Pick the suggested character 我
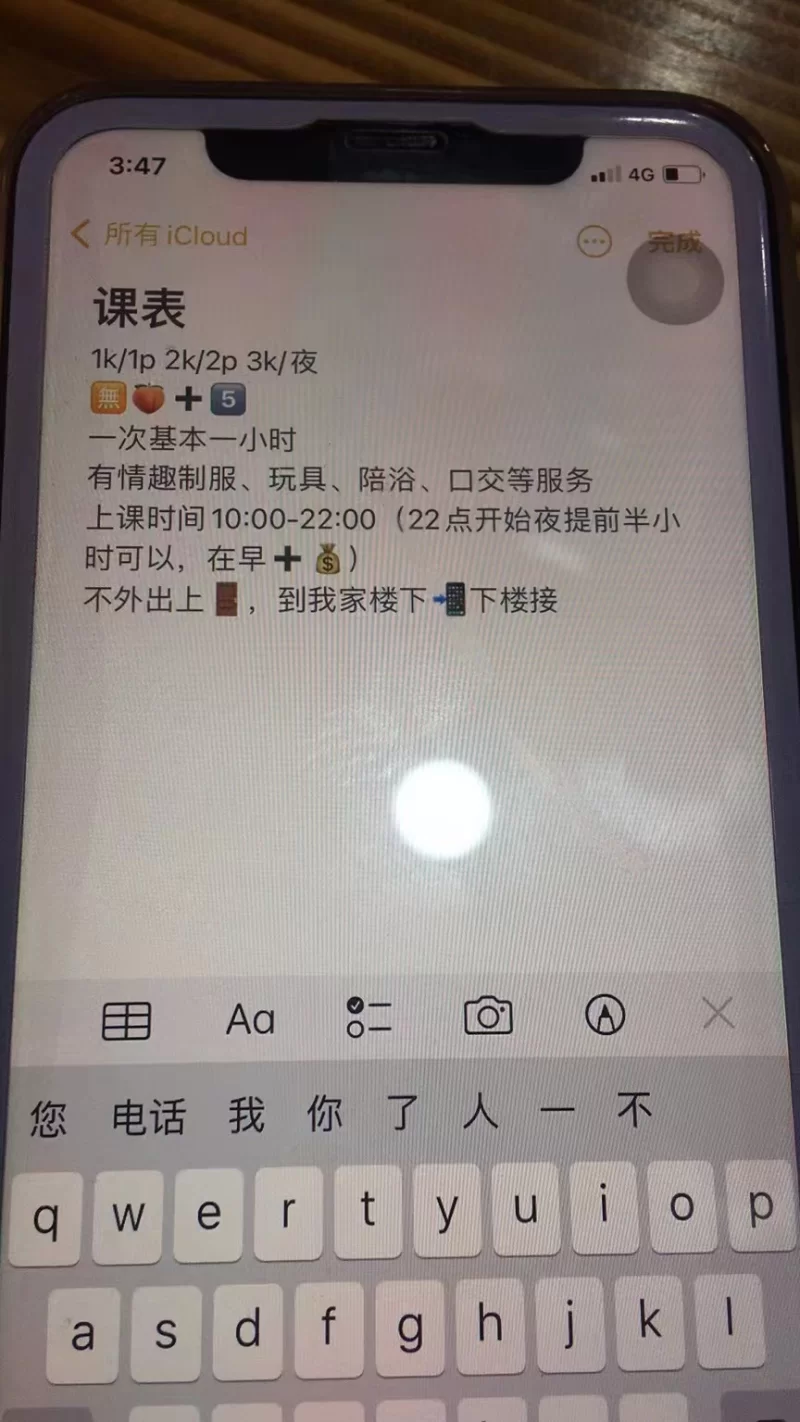The image size is (800, 1422). (x=246, y=1116)
